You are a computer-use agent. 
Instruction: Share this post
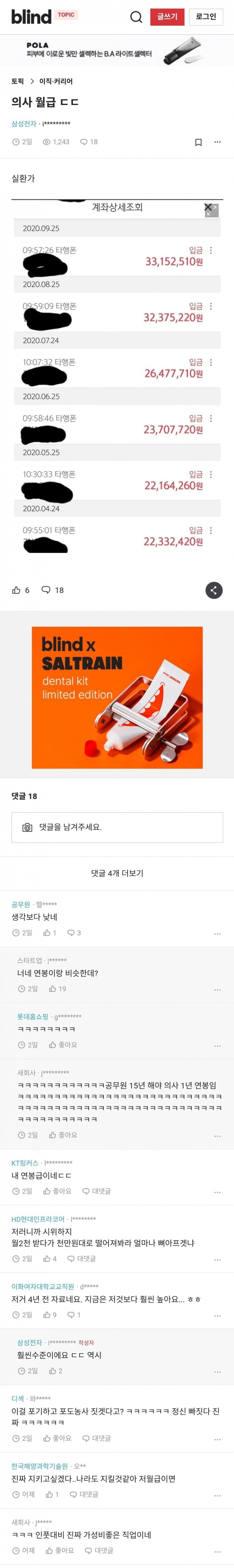(x=213, y=590)
